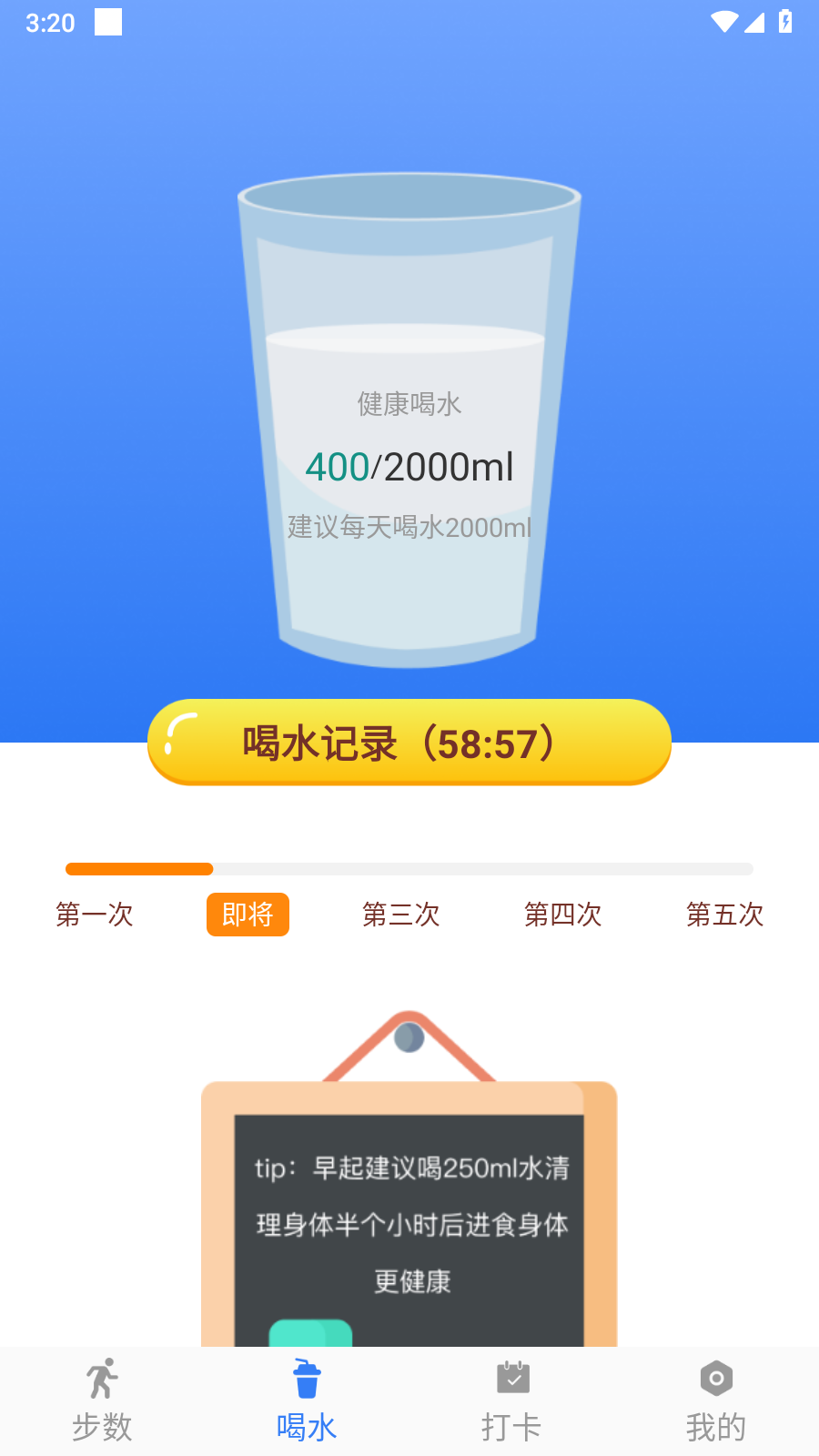Screen dimensions: 819x1456
Task: Toggle the 第一次 drinking stage
Action: (x=95, y=915)
